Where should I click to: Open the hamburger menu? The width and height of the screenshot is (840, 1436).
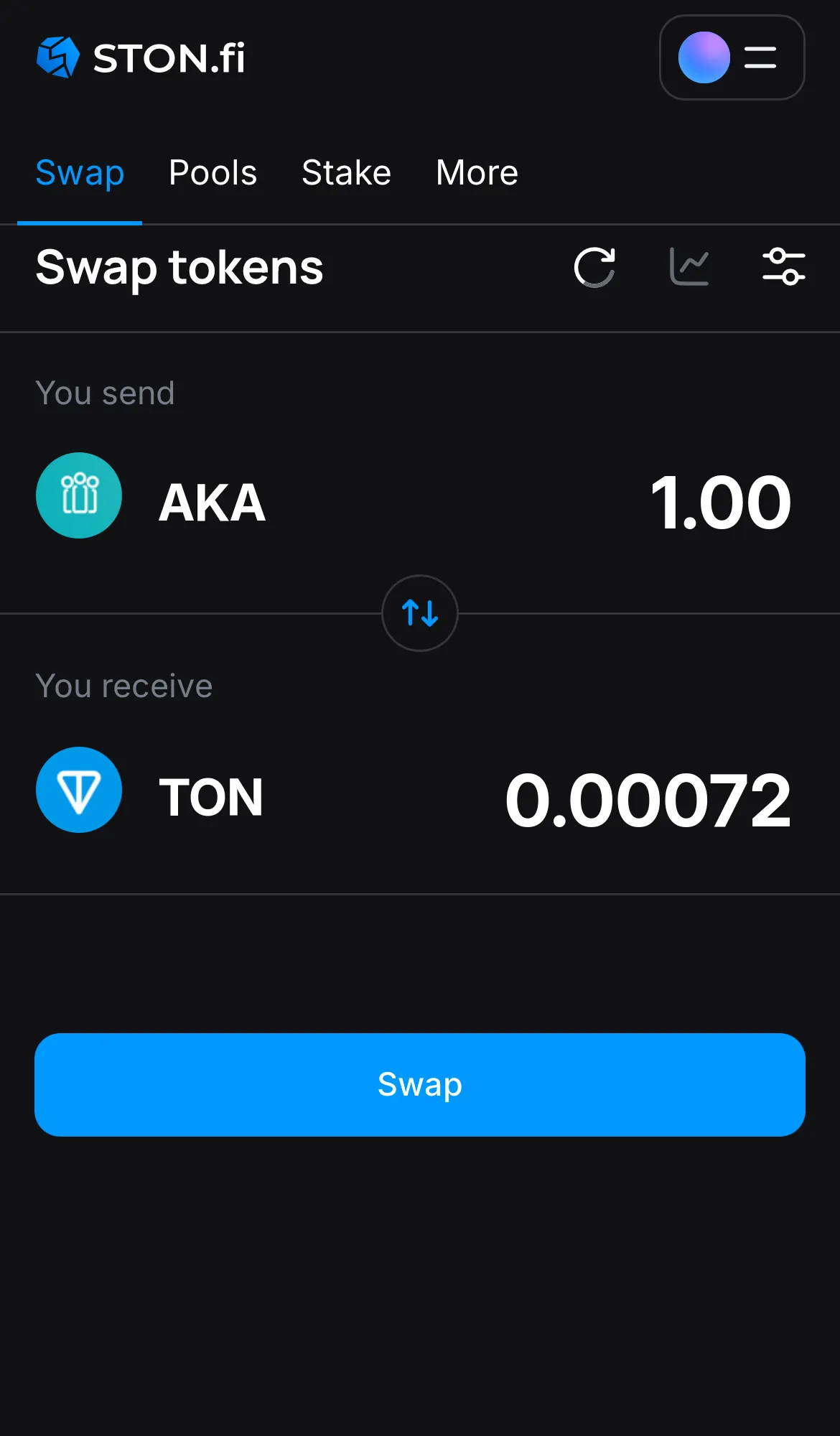(759, 58)
